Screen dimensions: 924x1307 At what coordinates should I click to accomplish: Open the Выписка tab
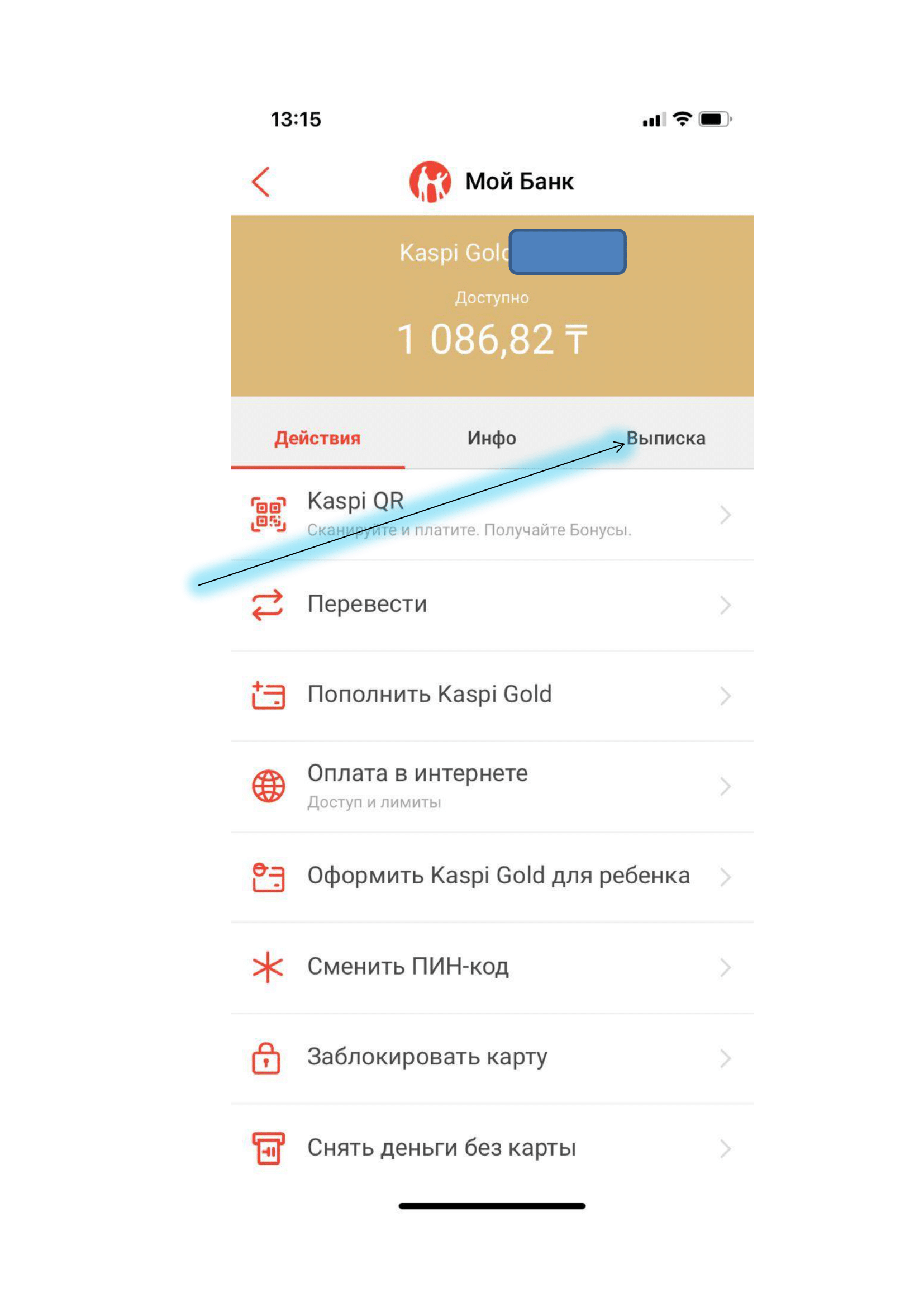point(665,438)
